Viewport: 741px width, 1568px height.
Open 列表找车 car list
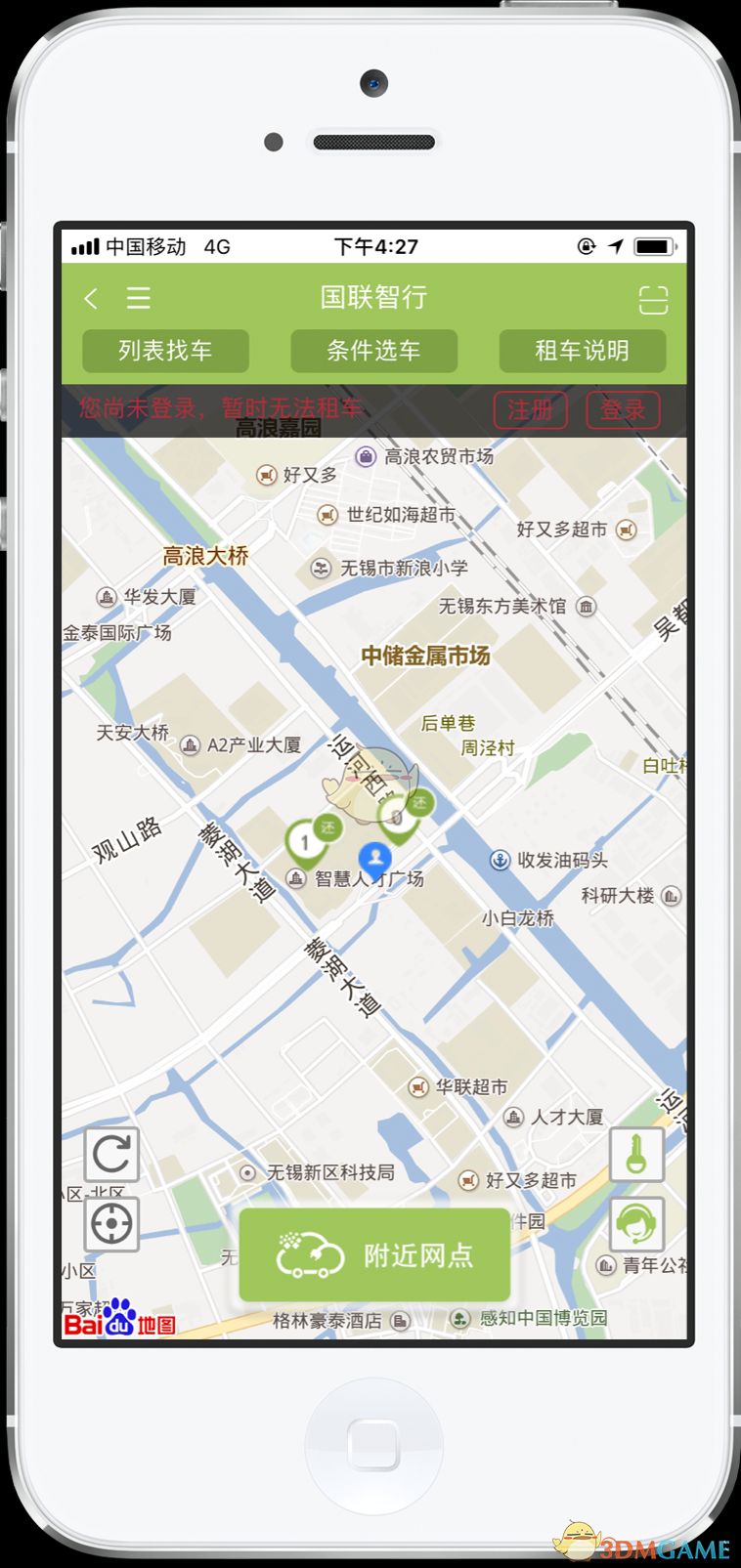[165, 351]
